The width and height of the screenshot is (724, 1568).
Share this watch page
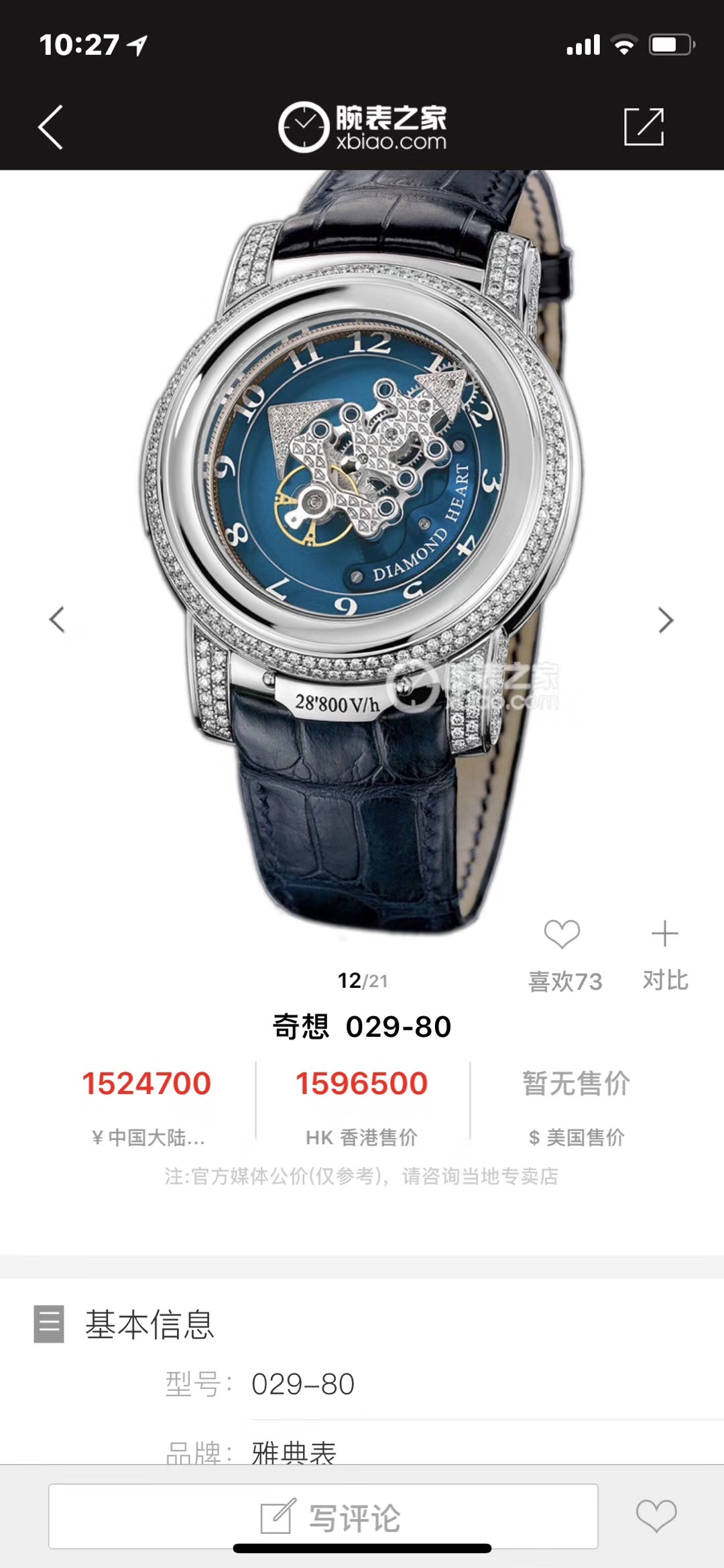(644, 127)
